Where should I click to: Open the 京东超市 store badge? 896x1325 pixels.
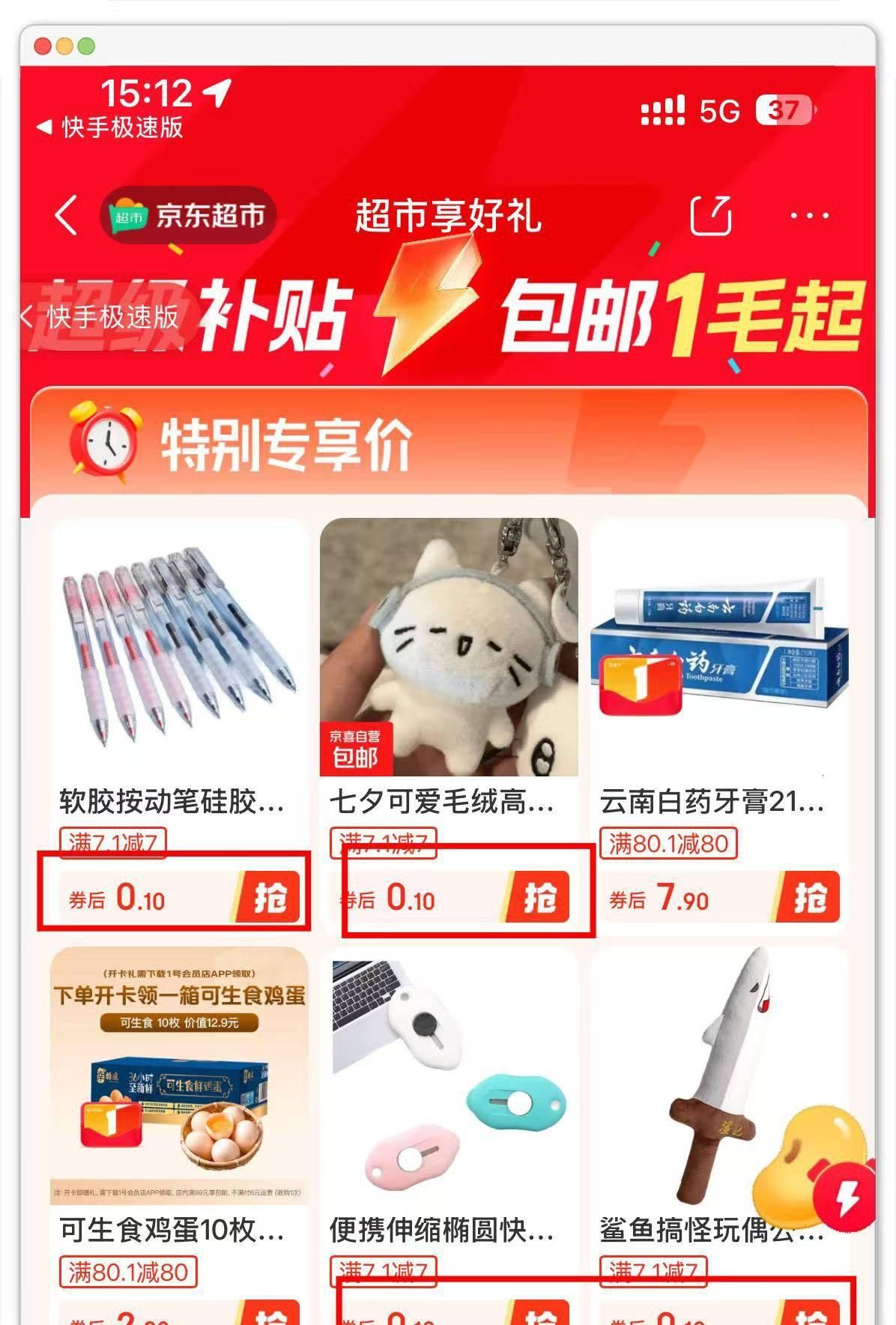pos(189,216)
